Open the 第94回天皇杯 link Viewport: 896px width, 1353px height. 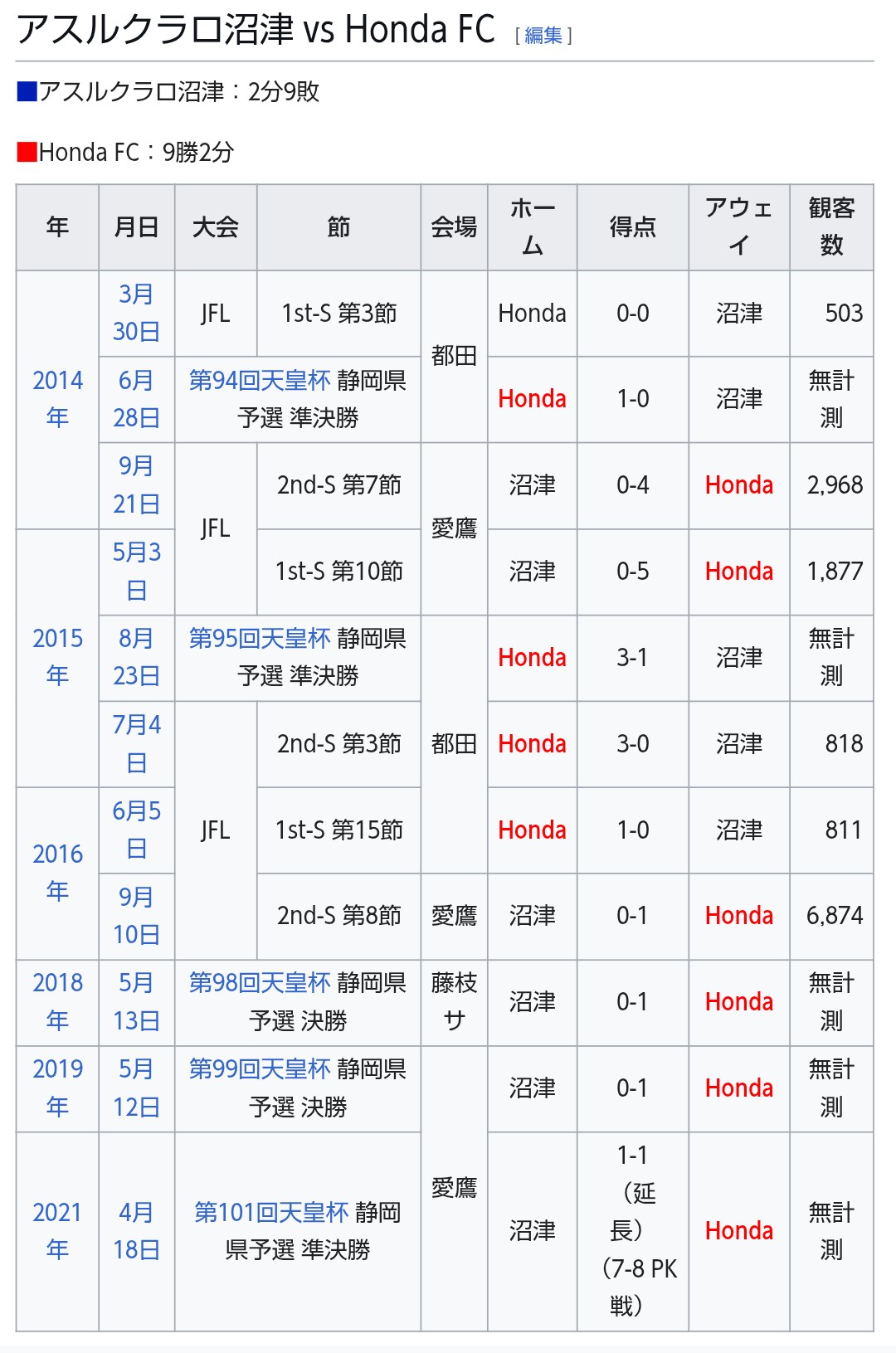click(259, 381)
